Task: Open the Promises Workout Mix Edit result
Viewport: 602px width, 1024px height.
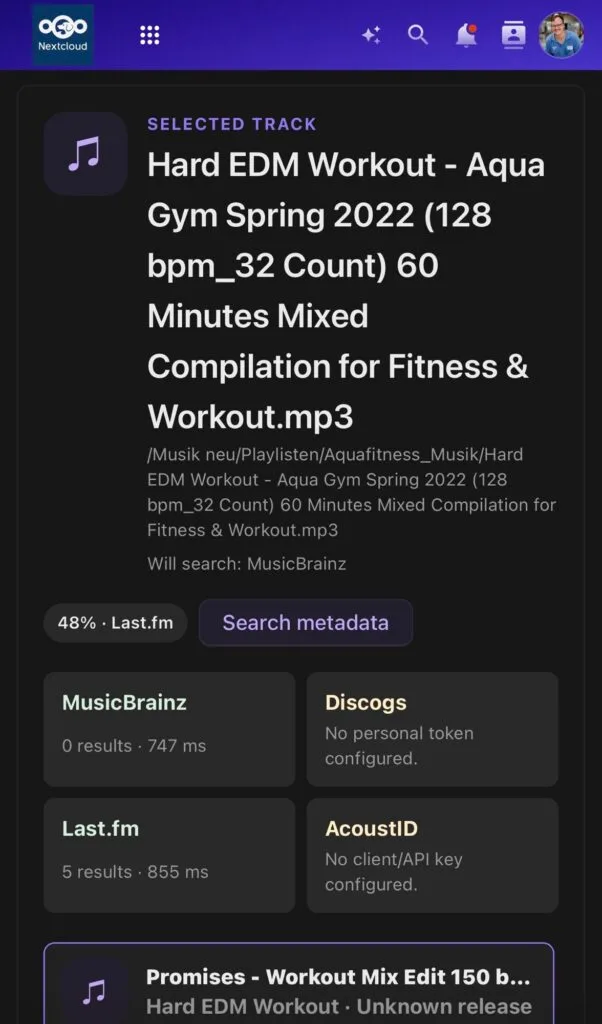Action: [298, 984]
